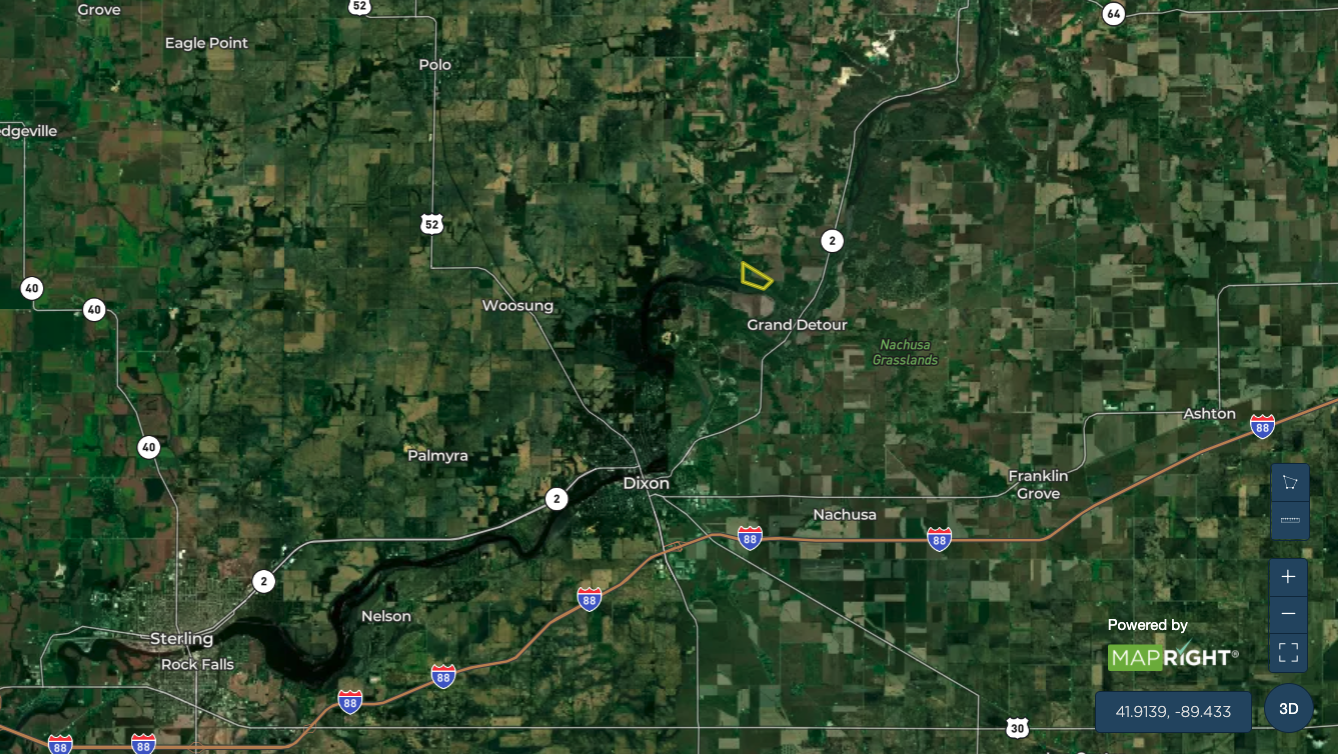Zoom in with the plus button

(1288, 577)
